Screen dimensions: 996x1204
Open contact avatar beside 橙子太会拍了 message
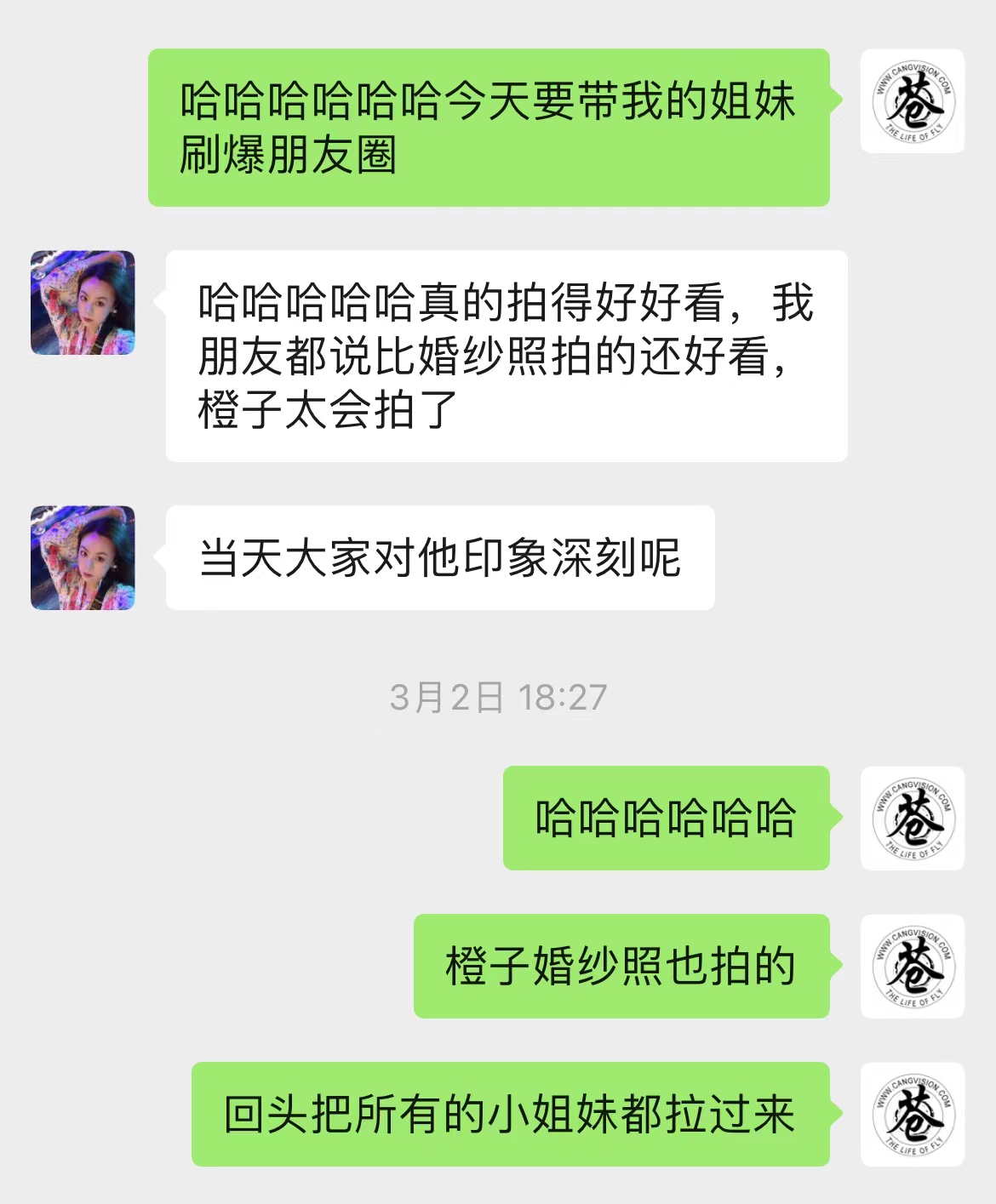(83, 302)
